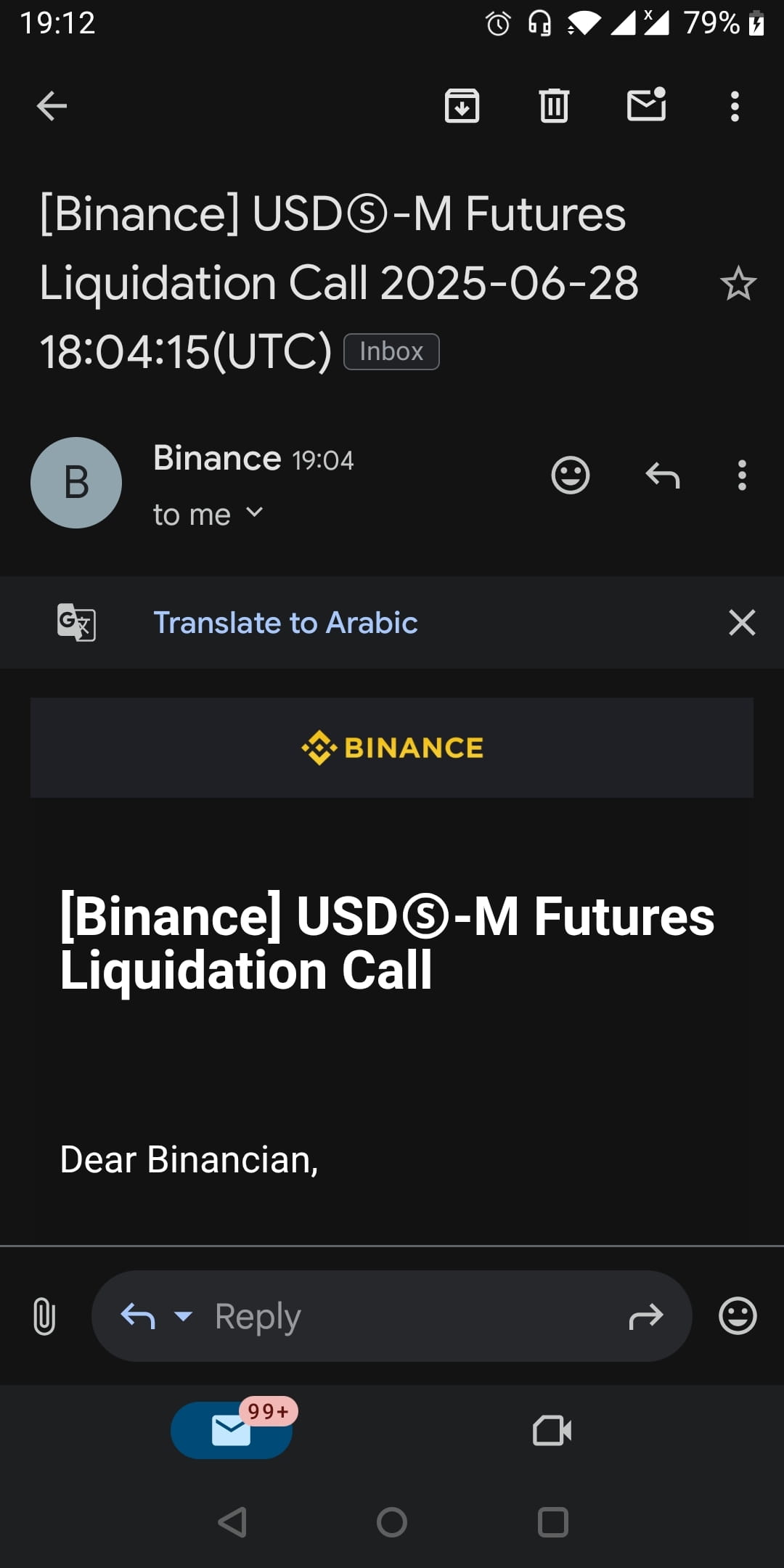The width and height of the screenshot is (784, 1568).
Task: Open the top toolbar overflow menu
Action: point(735,106)
